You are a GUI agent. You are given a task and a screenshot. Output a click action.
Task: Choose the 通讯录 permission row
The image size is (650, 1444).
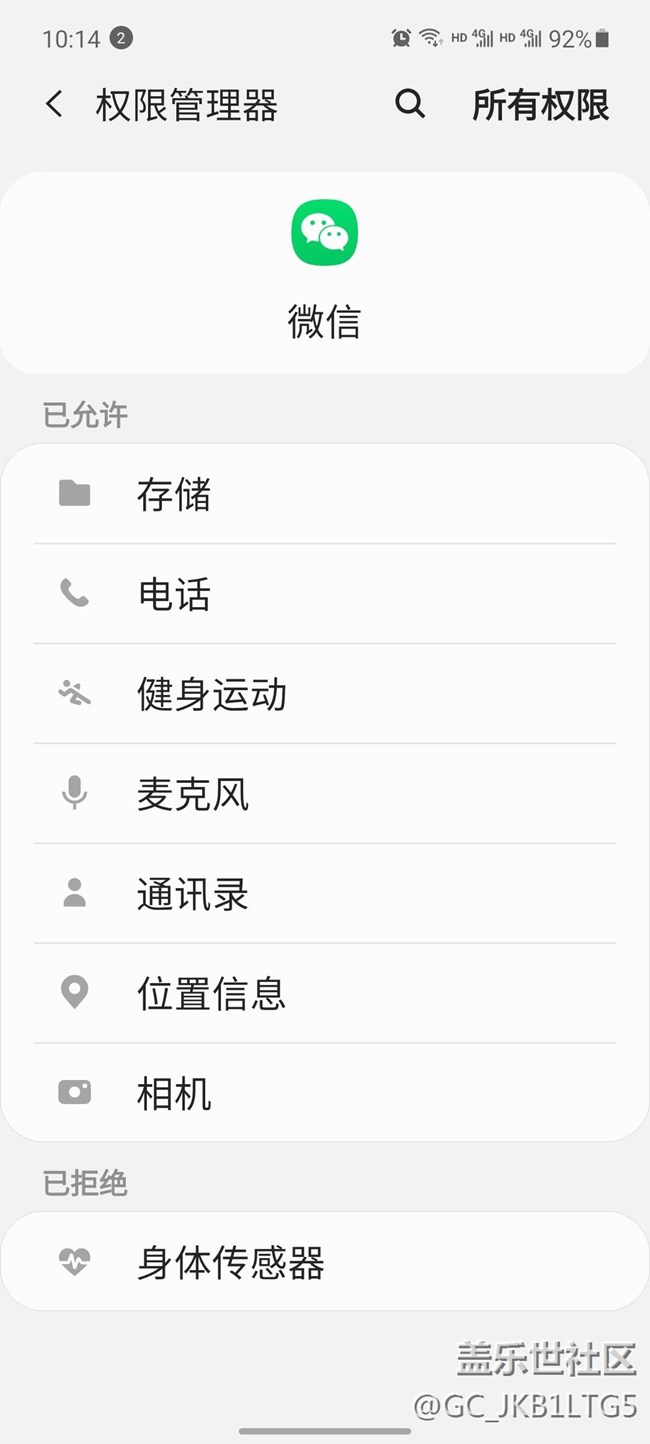pyautogui.click(x=324, y=894)
